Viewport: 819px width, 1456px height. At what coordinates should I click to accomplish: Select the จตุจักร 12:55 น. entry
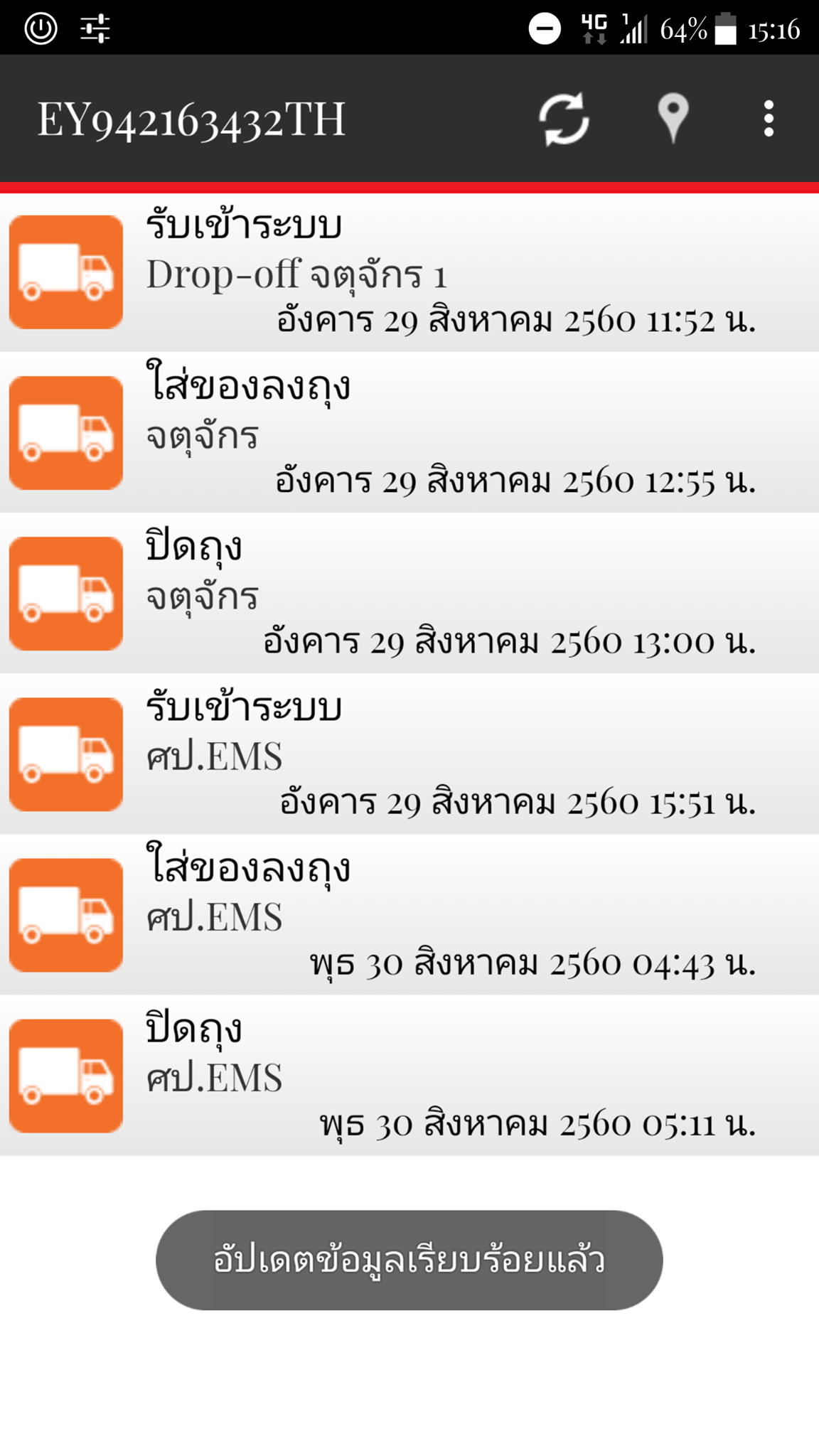409,434
